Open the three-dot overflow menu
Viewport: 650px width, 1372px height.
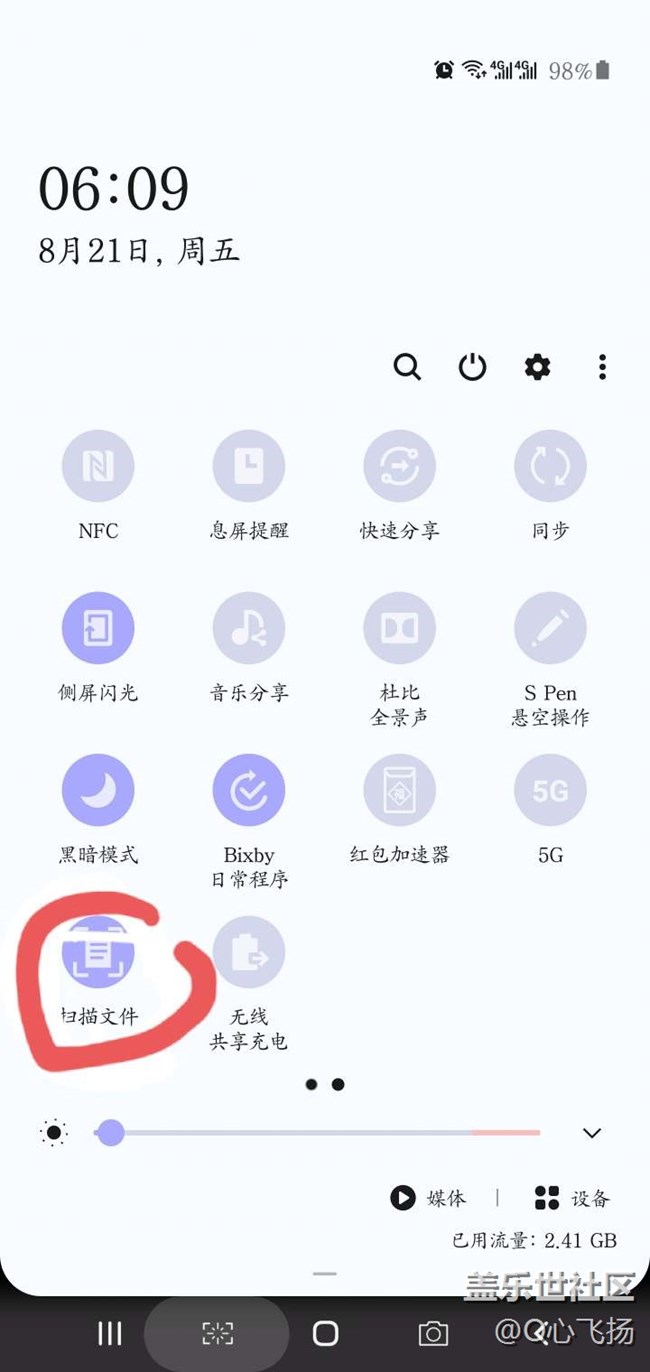point(602,367)
